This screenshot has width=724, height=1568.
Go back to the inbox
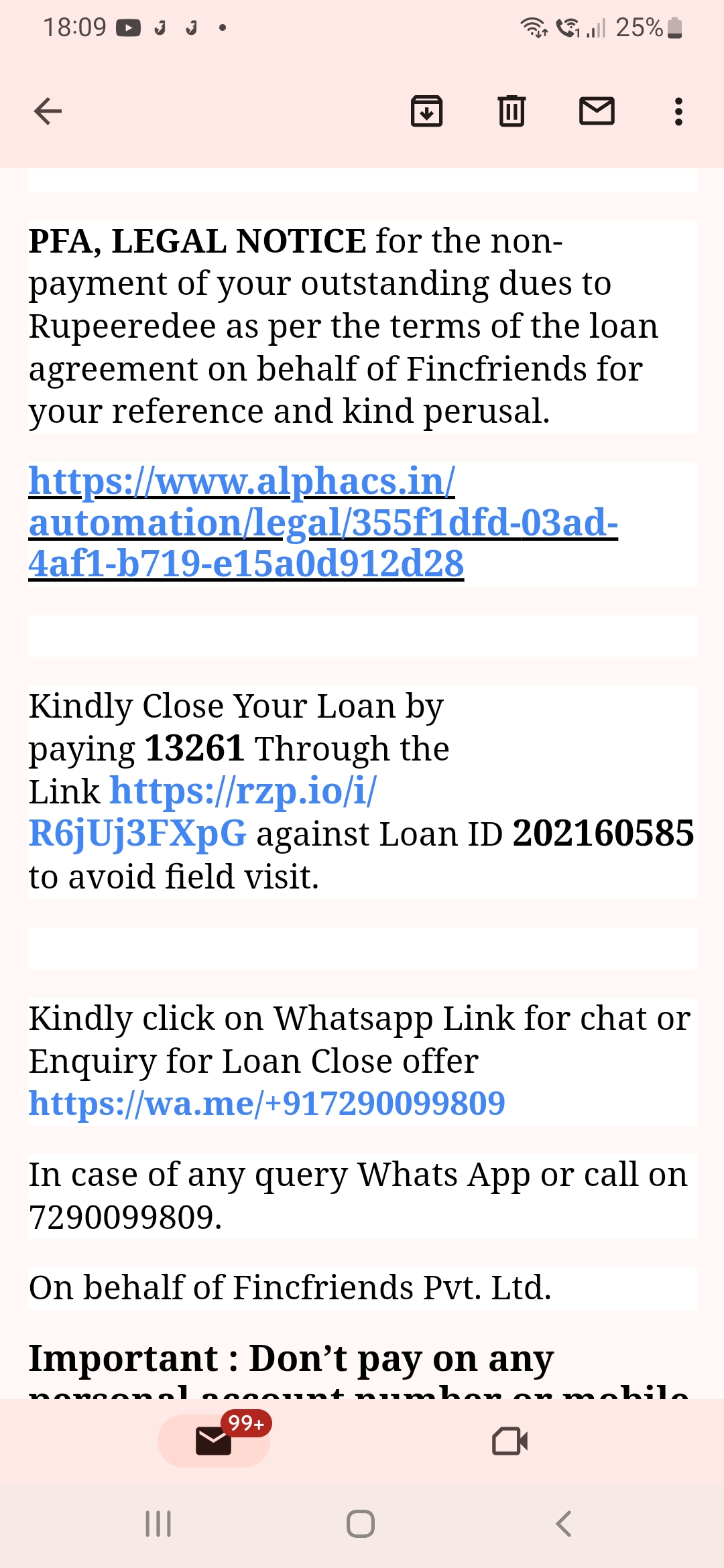pyautogui.click(x=48, y=111)
